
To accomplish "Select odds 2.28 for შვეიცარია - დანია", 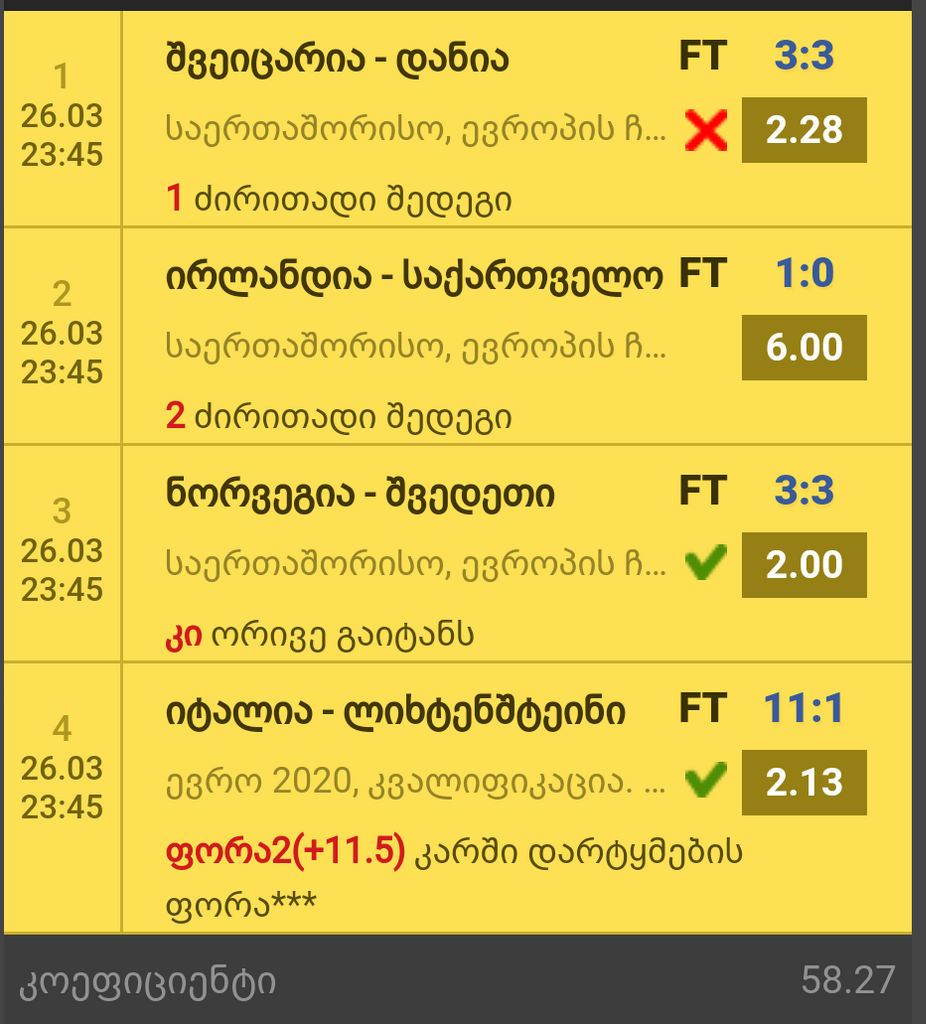I will click(803, 130).
